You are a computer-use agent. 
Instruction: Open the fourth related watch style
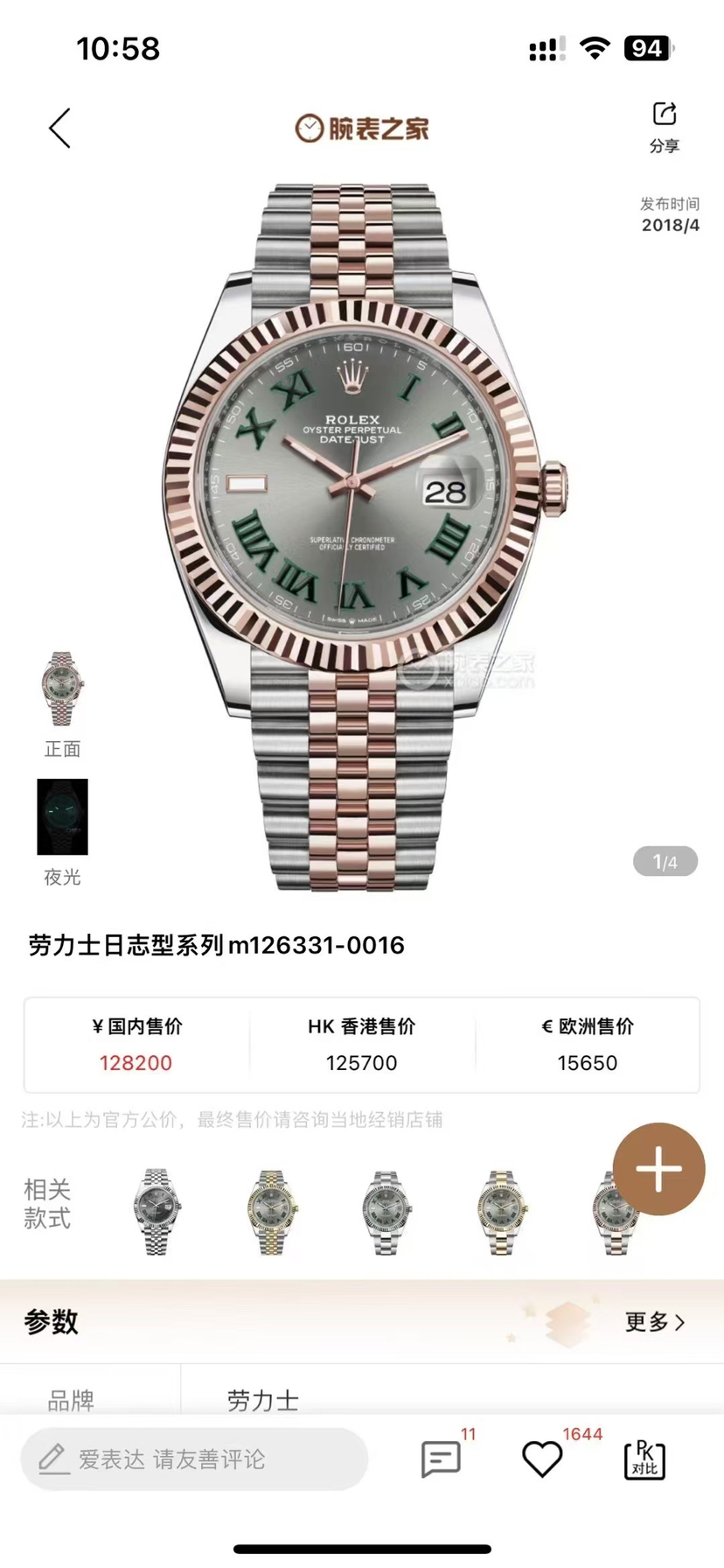pyautogui.click(x=502, y=1211)
